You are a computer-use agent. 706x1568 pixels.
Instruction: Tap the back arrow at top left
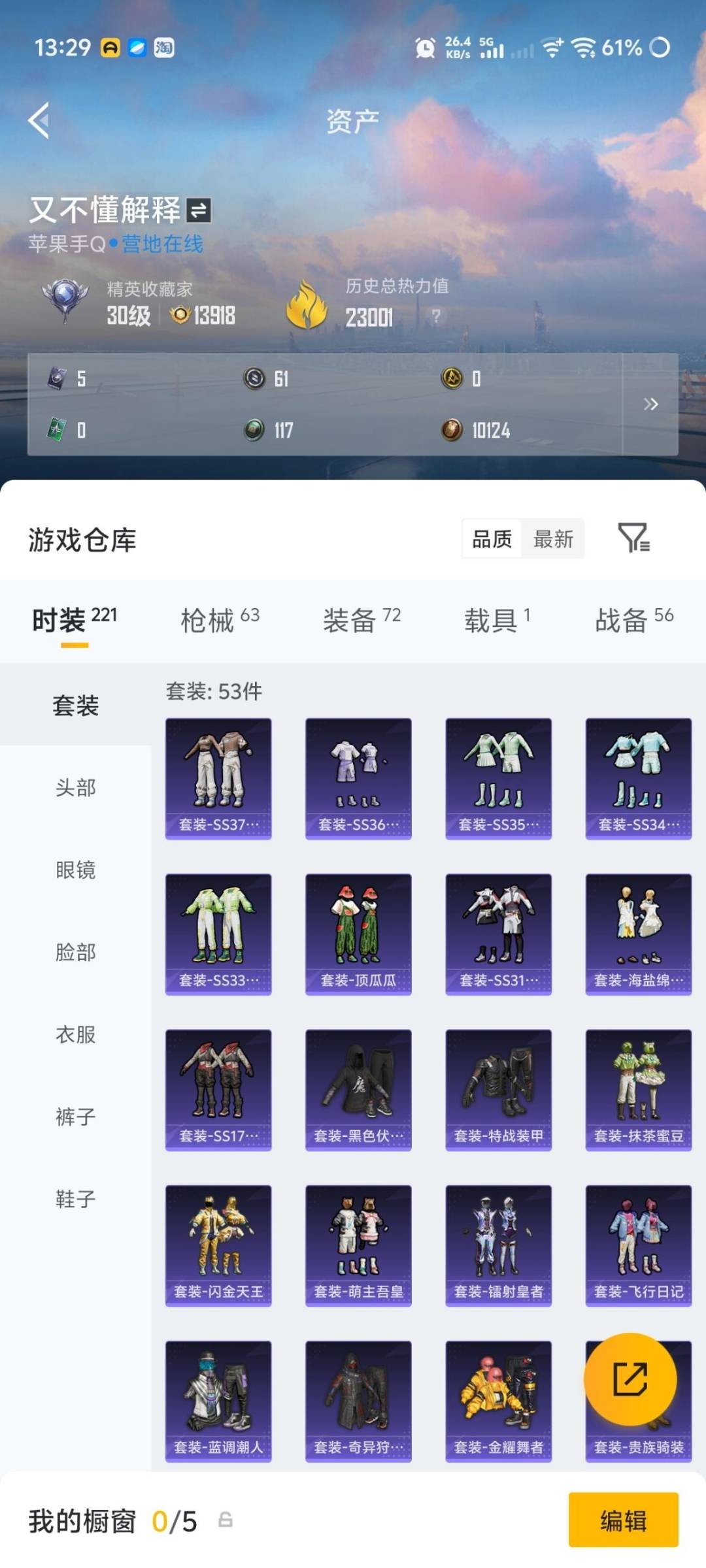click(x=38, y=121)
